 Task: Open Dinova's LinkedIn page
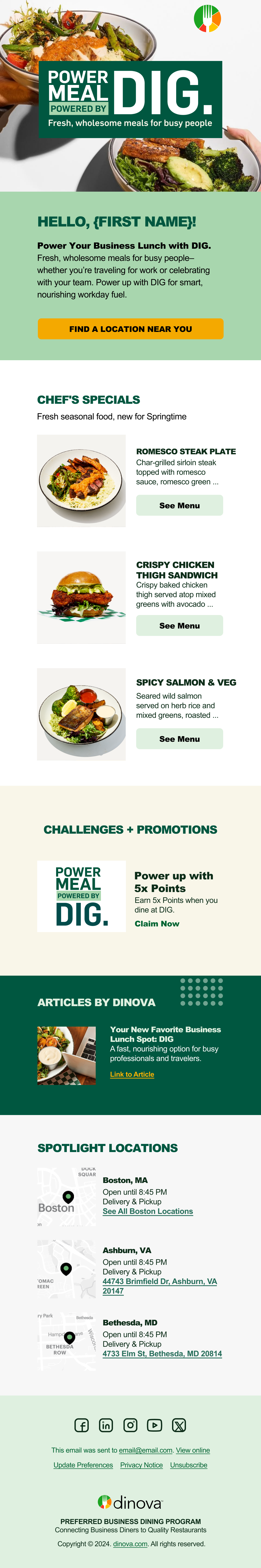[x=106, y=1425]
